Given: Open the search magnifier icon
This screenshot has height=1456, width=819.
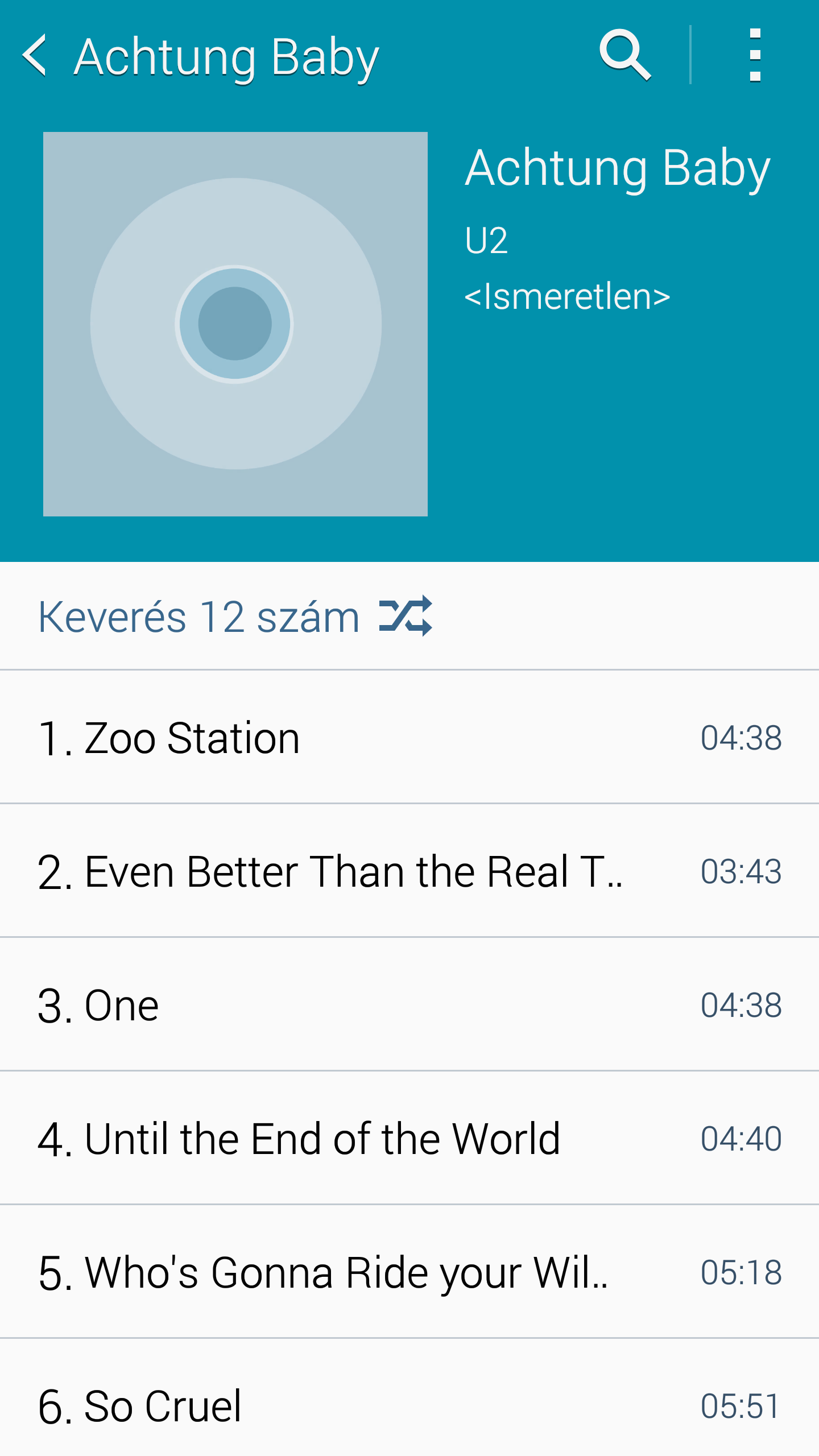Looking at the screenshot, I should [624, 55].
